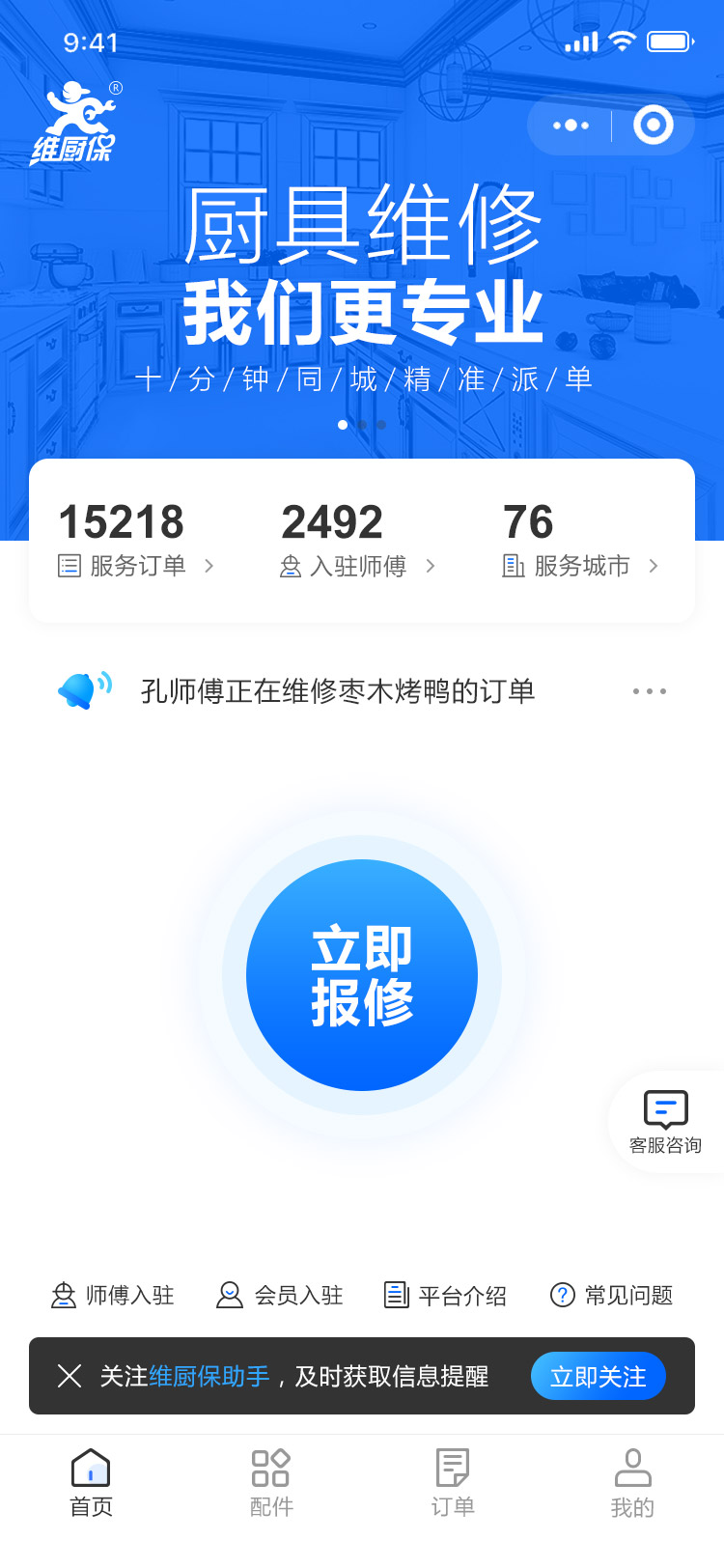Switch to the 我的 tab
Image resolution: width=724 pixels, height=1568 pixels.
633,1483
